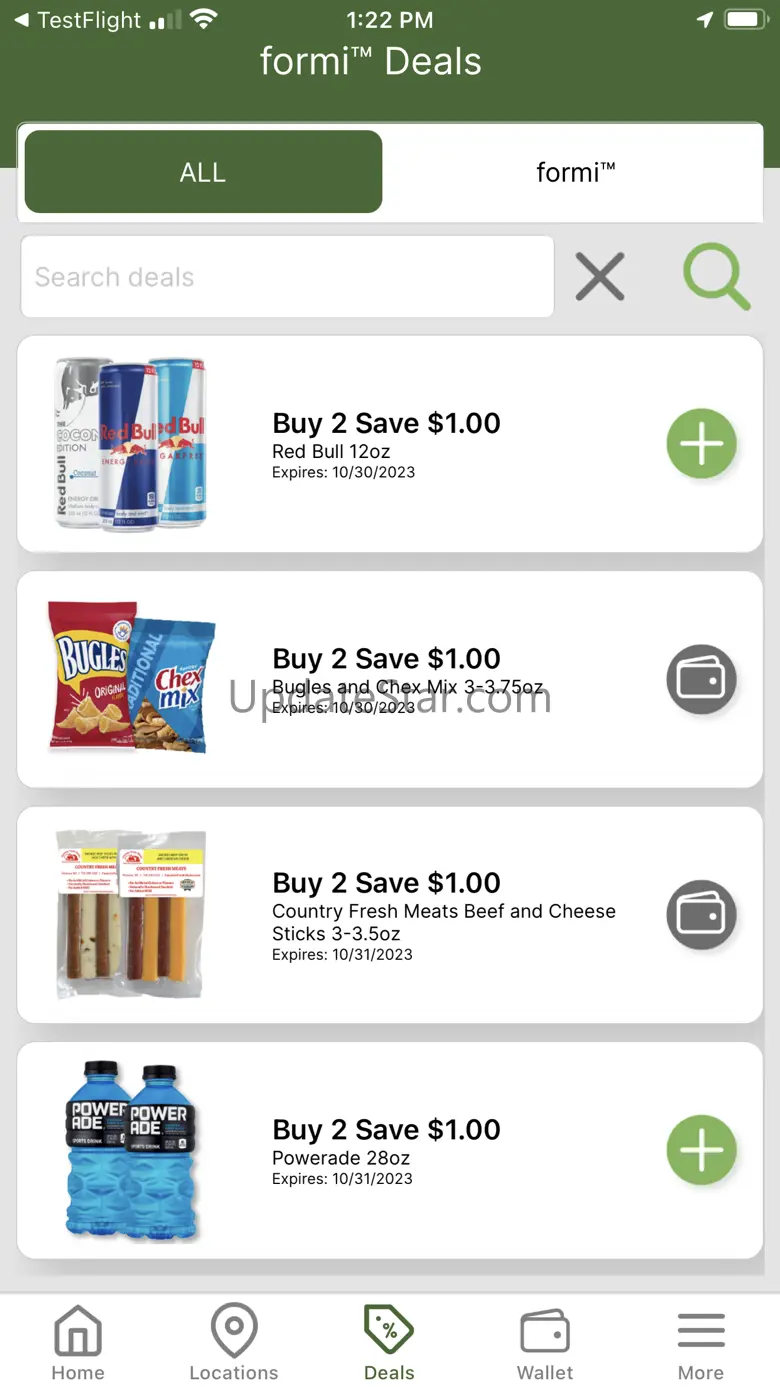Open the Beef and Cheese Sticks deal card
The height and width of the screenshot is (1387, 780).
390,915
